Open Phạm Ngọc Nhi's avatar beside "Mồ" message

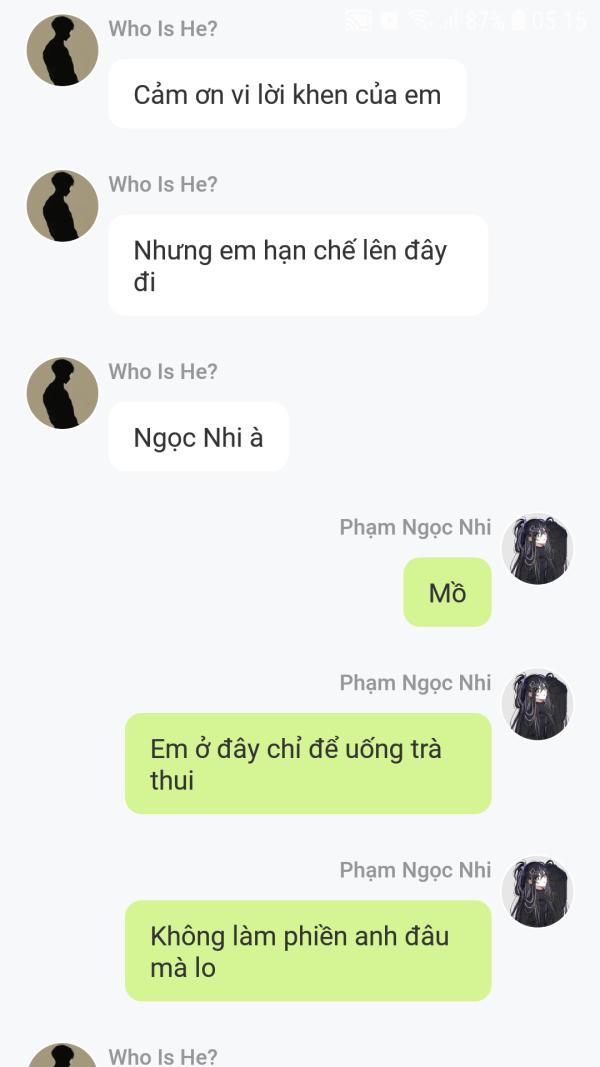coord(537,548)
